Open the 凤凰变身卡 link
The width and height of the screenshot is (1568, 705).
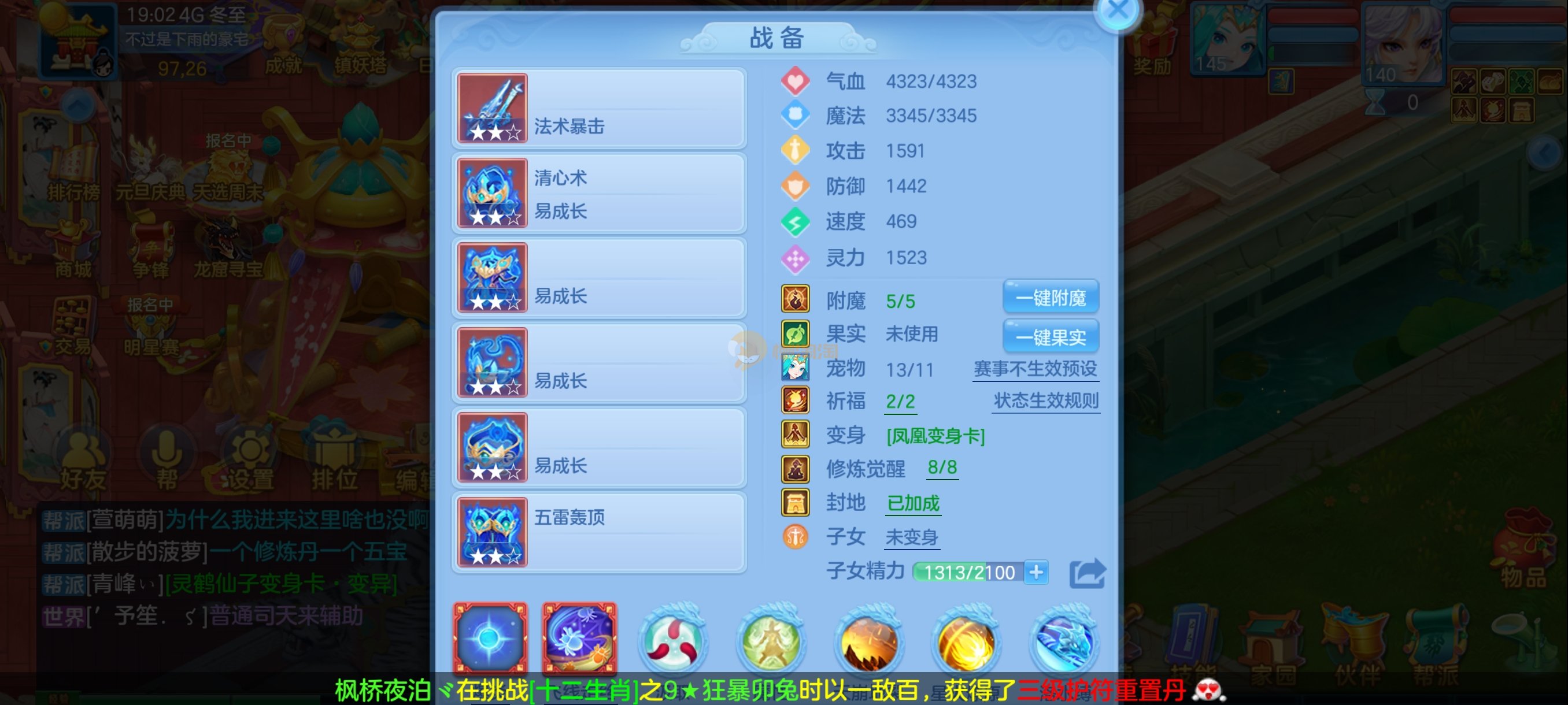click(x=935, y=436)
